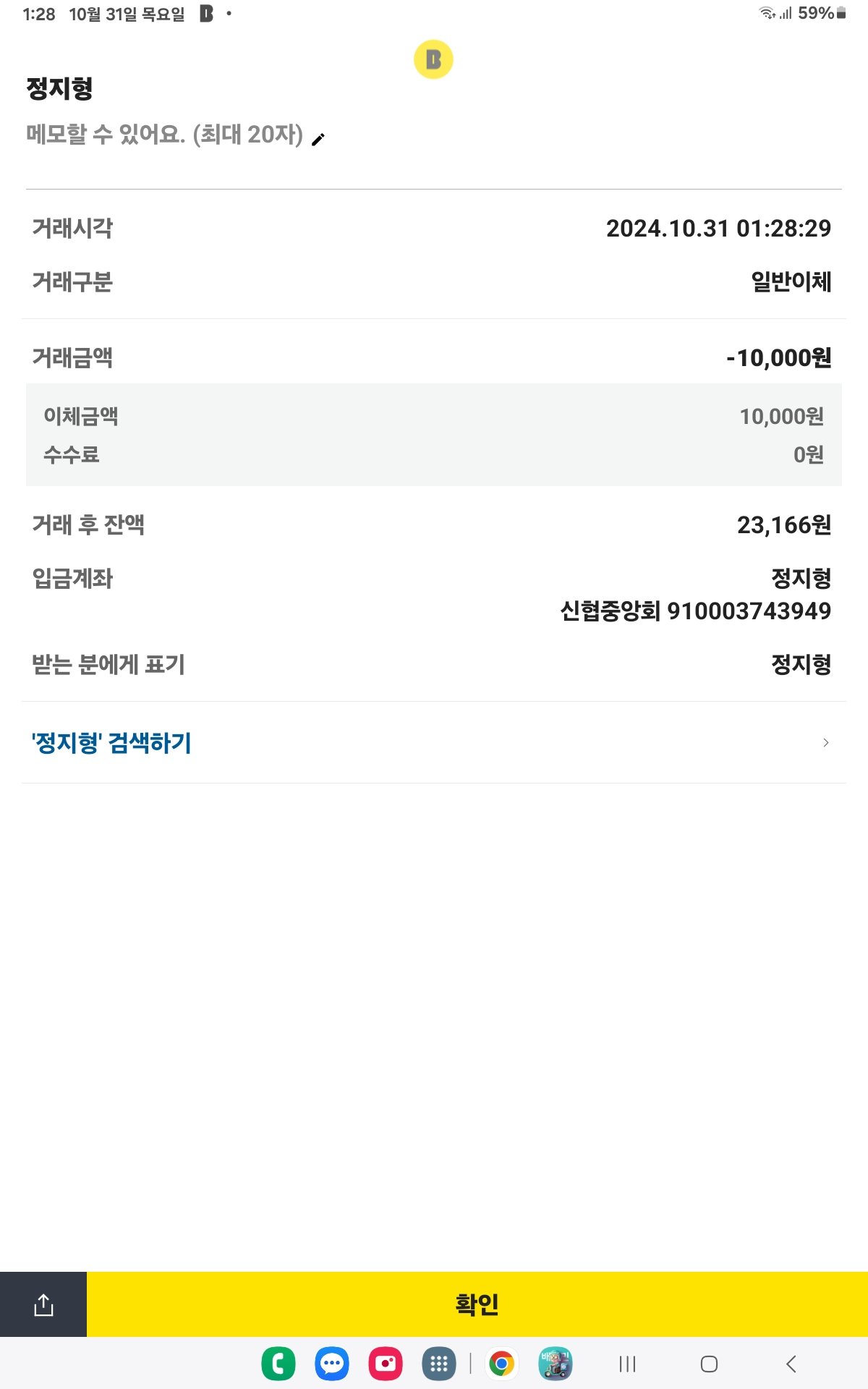
Task: Open '정지형' 검색하기 row
Action: pyautogui.click(x=433, y=743)
